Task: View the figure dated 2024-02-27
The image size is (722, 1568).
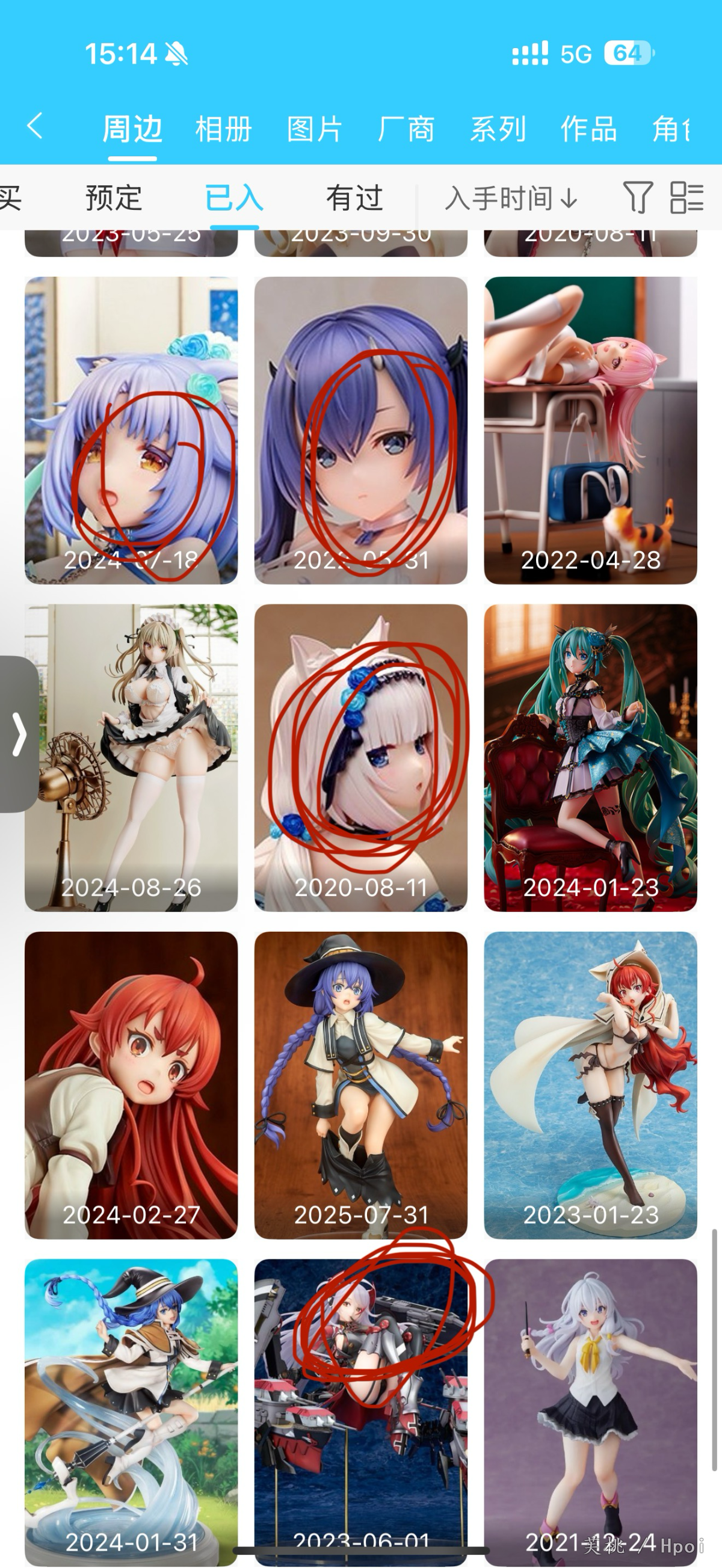Action: click(131, 1085)
